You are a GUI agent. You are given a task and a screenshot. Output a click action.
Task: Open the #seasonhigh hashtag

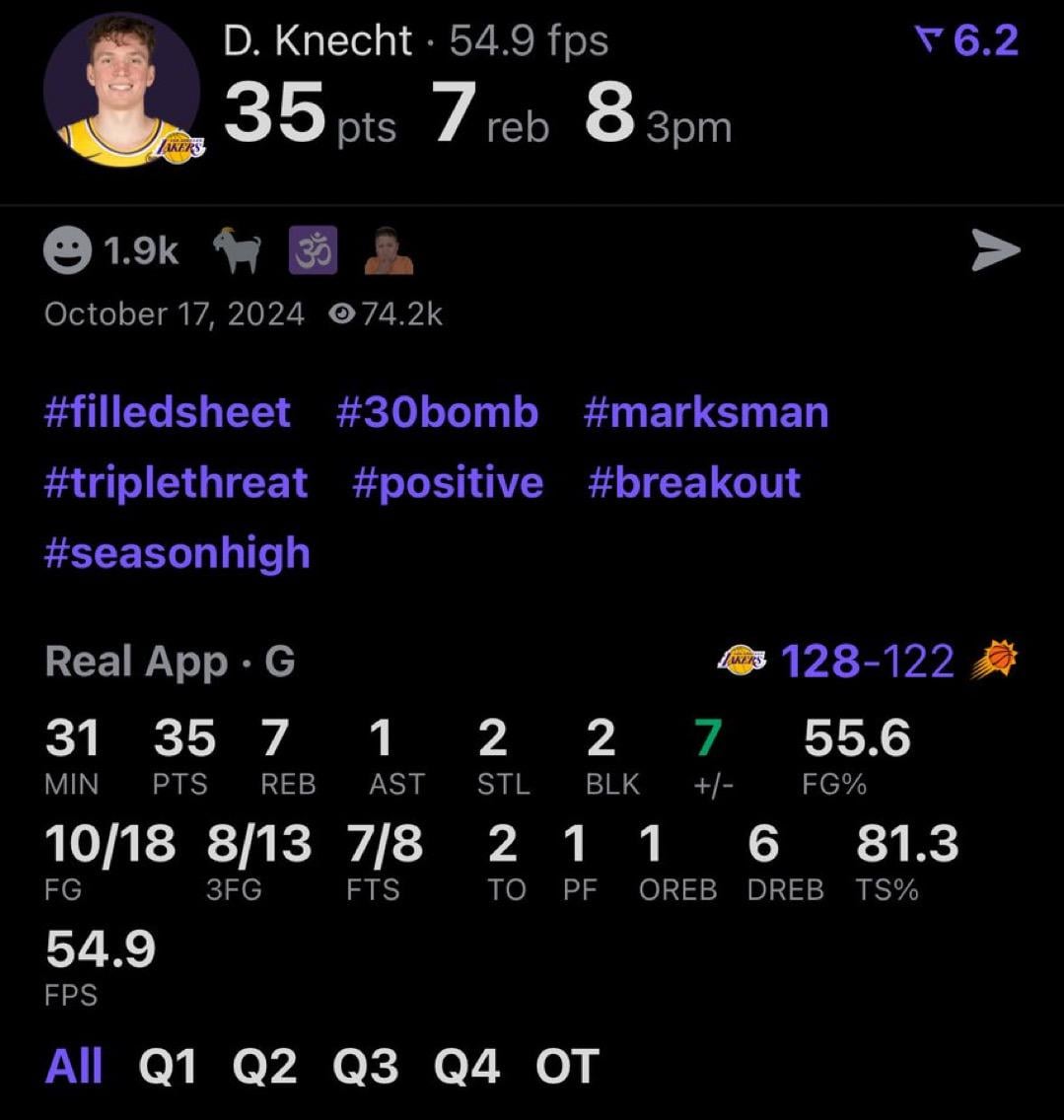[177, 553]
